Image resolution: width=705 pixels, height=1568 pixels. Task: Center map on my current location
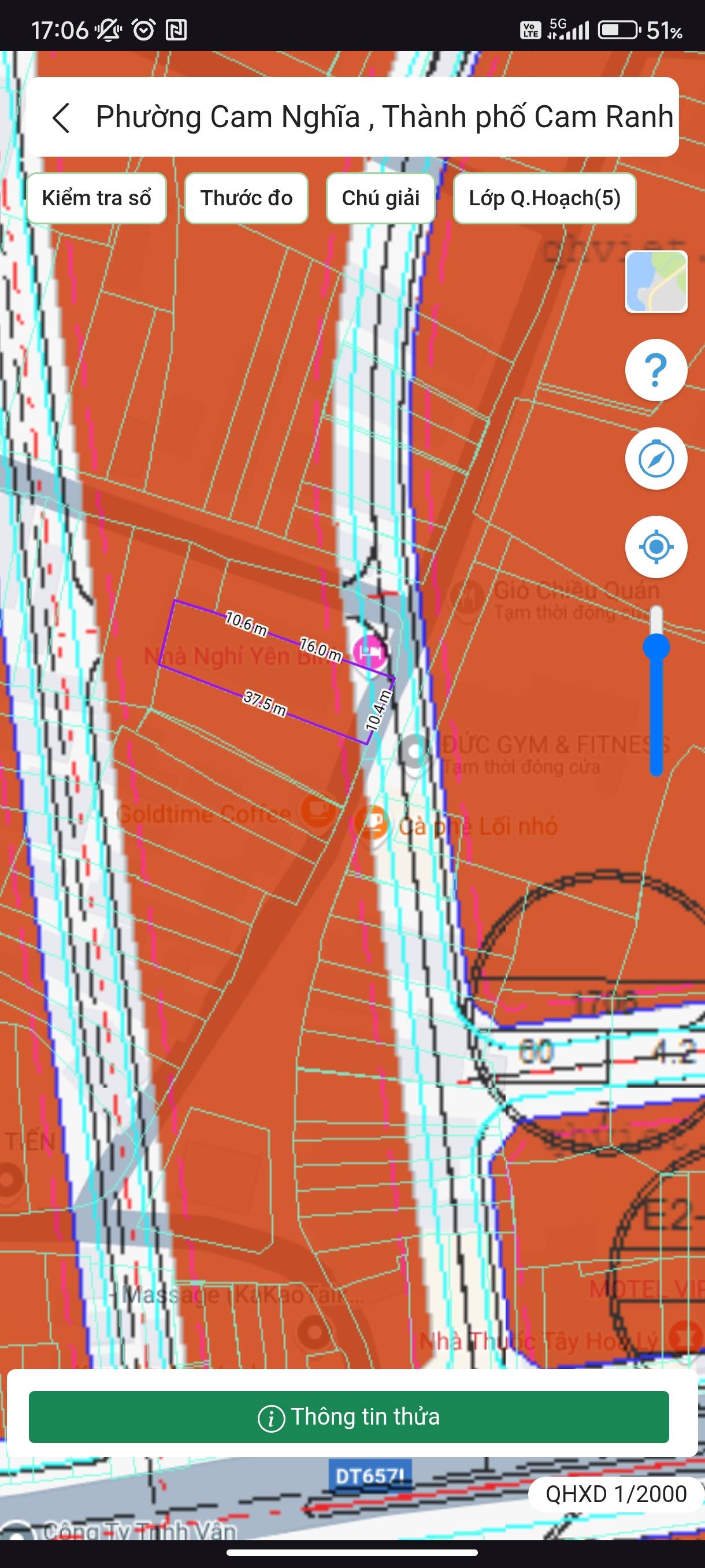tap(656, 546)
